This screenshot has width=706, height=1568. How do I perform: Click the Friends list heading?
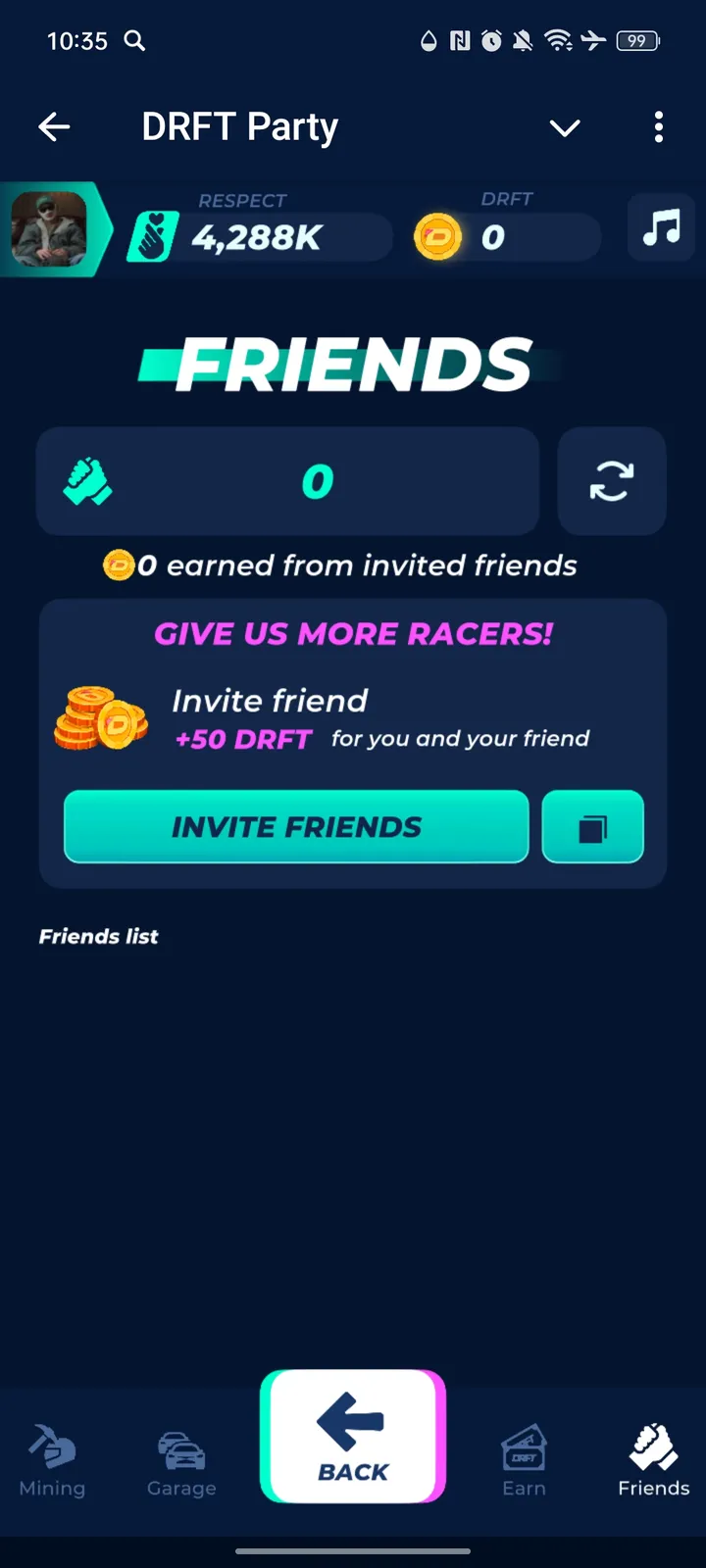click(x=98, y=936)
